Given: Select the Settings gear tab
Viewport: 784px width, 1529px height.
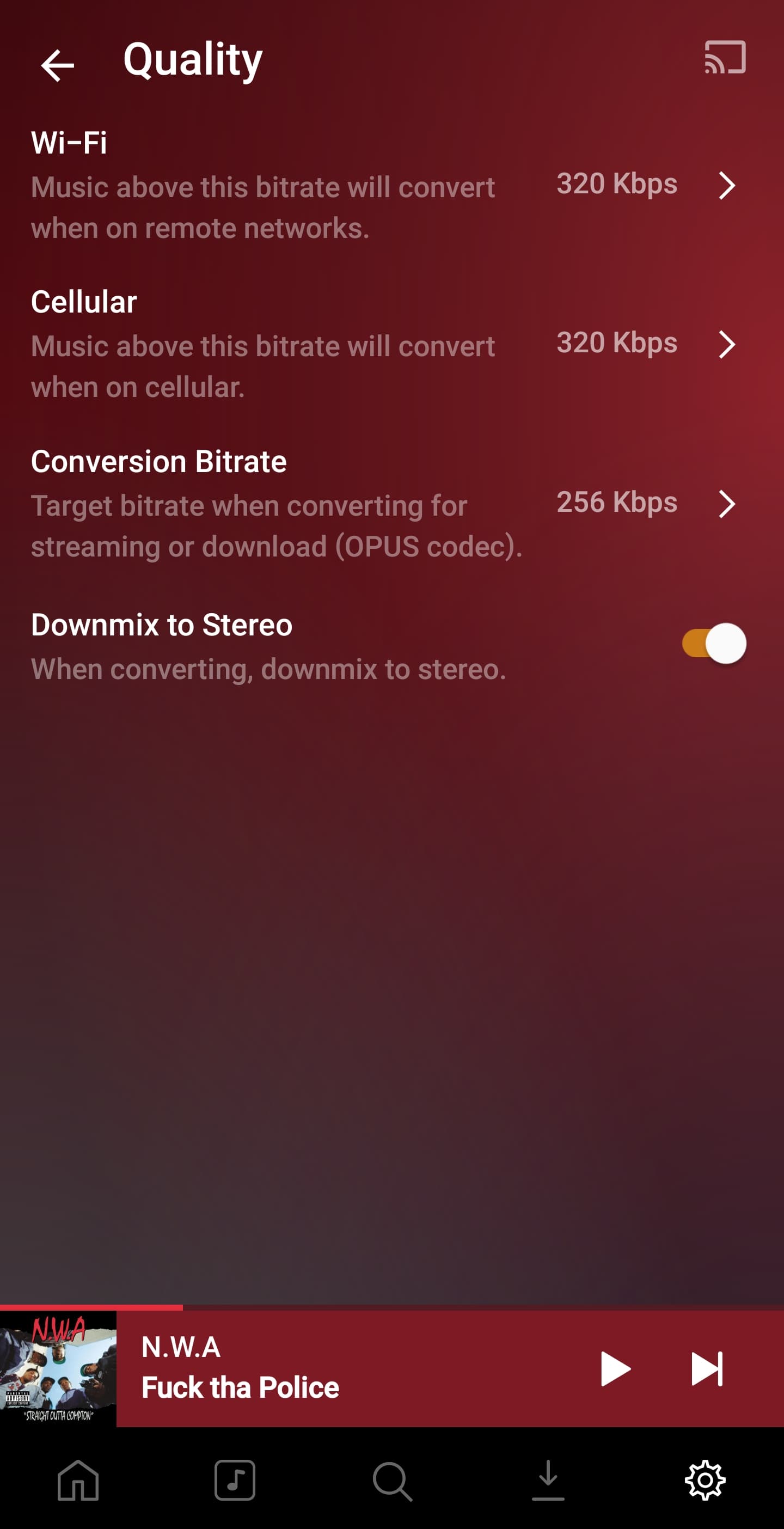Looking at the screenshot, I should 705,1480.
